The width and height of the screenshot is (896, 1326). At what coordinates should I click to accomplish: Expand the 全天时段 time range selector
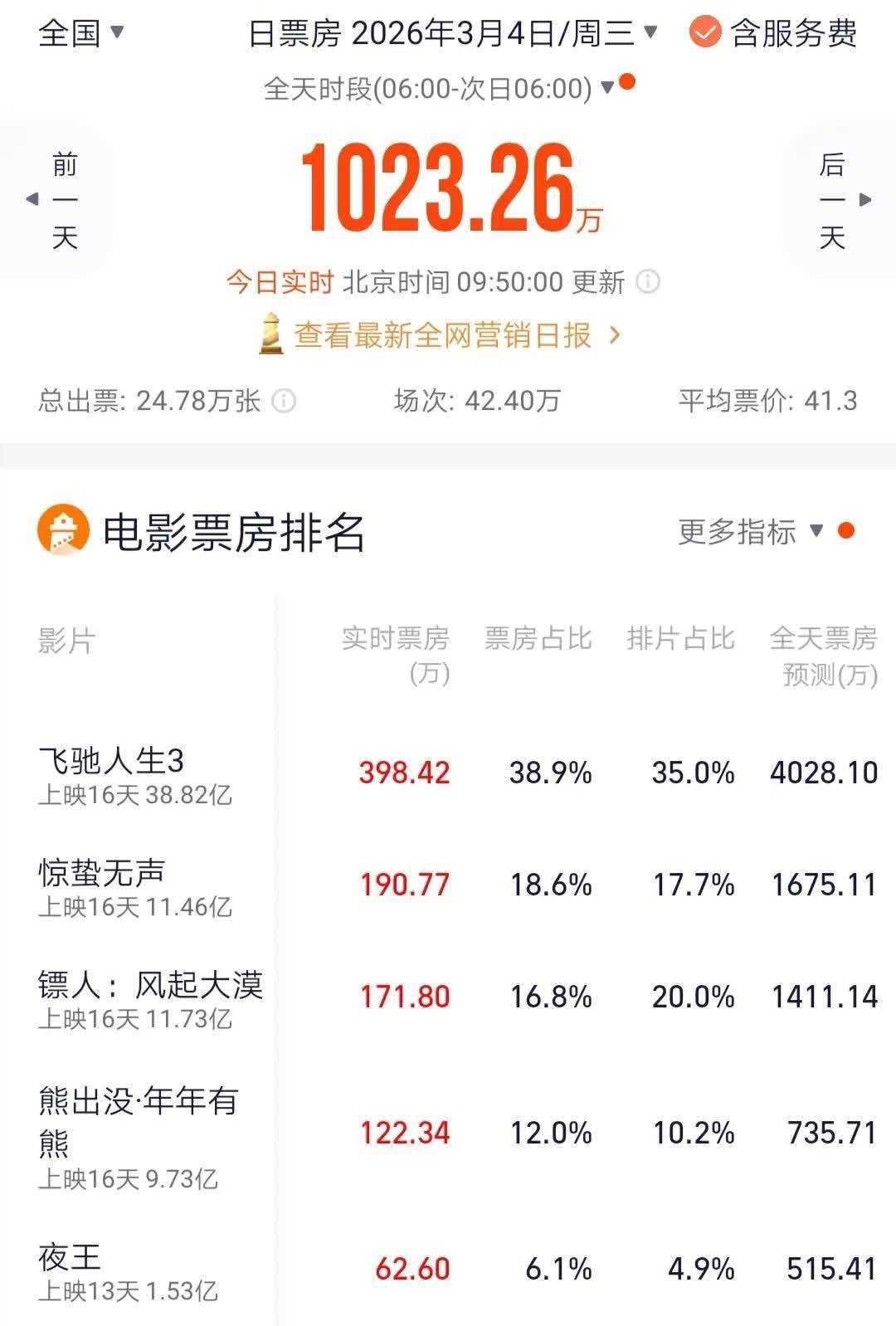pos(440,88)
